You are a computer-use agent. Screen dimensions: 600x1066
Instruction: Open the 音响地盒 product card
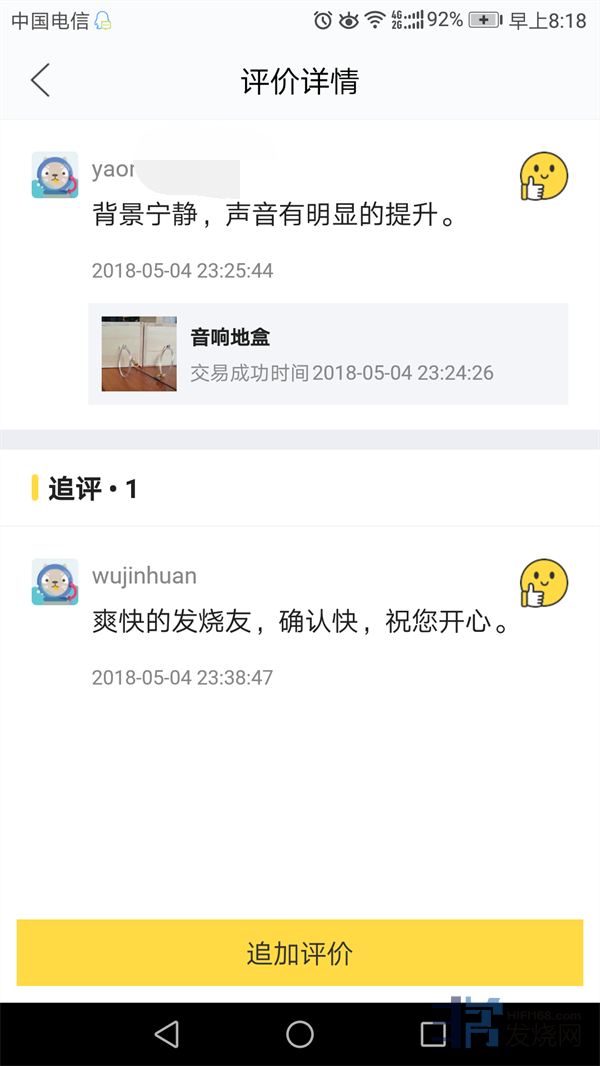coord(328,354)
